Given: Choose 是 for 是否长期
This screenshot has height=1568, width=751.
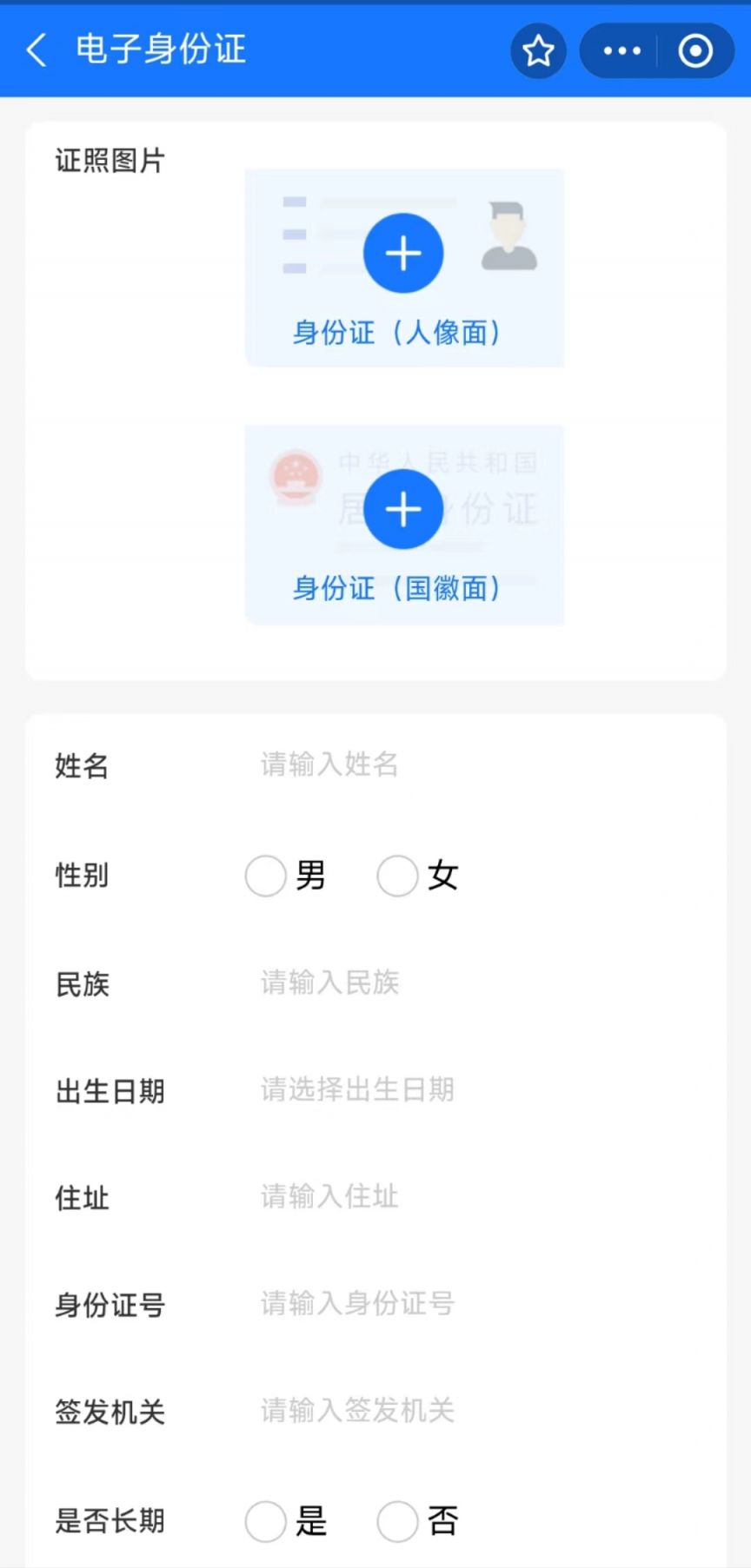Looking at the screenshot, I should point(266,1521).
